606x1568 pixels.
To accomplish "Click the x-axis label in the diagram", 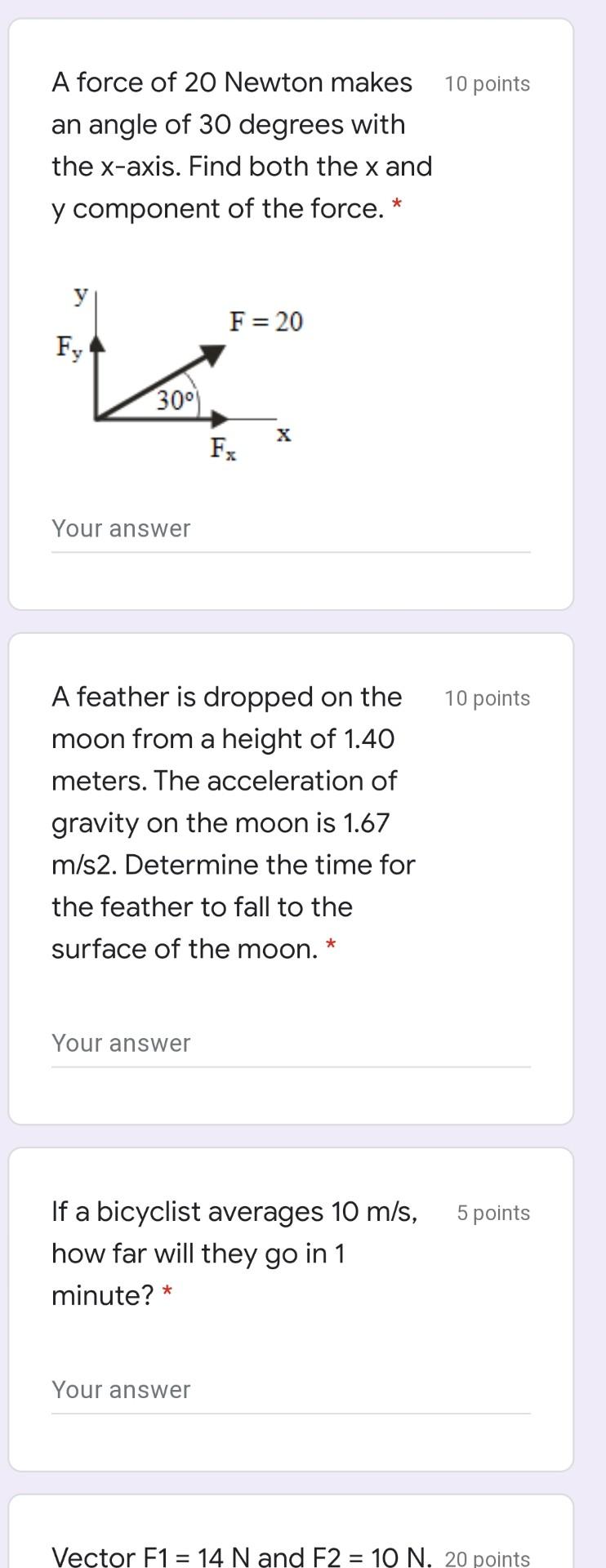I will point(283,433).
